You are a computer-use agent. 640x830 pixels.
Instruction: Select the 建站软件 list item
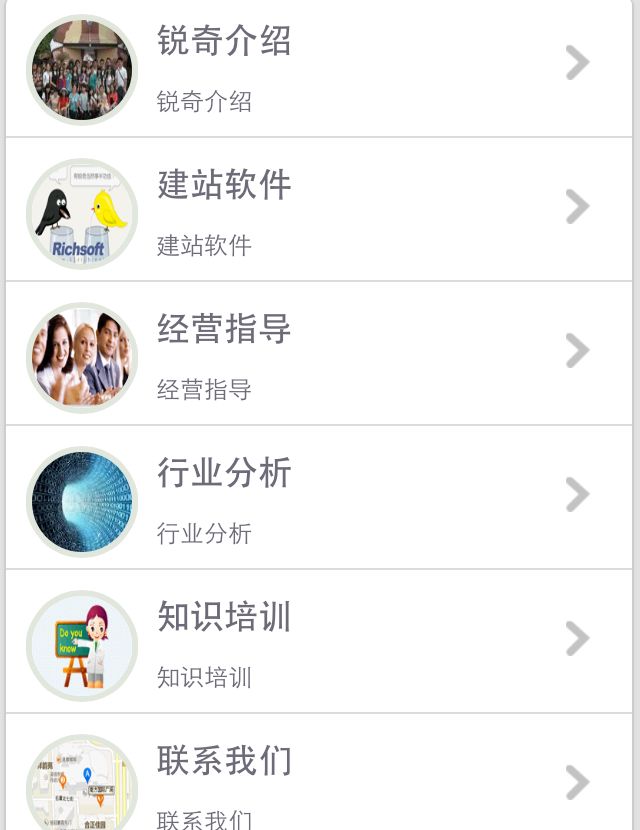point(320,210)
